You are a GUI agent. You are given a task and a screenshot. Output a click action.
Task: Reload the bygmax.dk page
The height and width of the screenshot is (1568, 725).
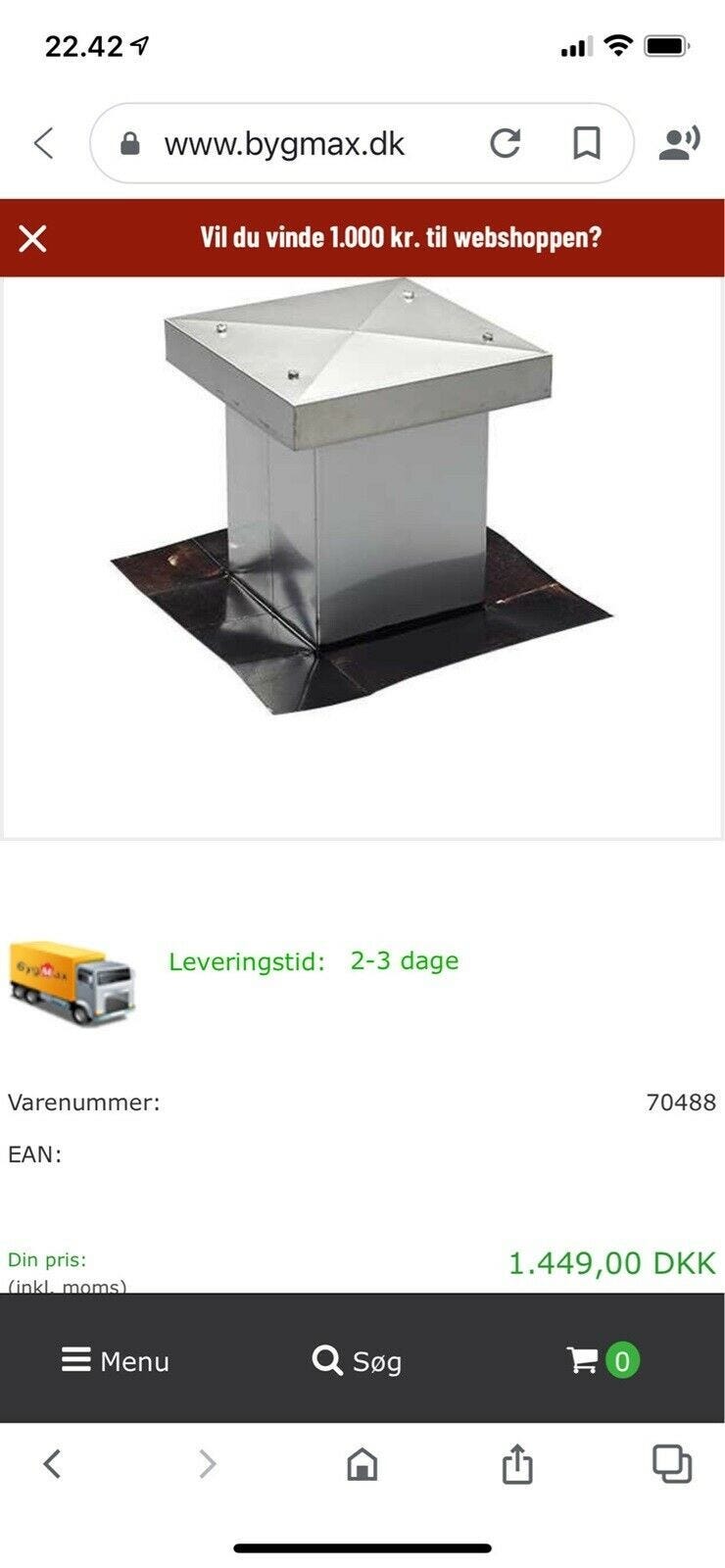point(506,143)
